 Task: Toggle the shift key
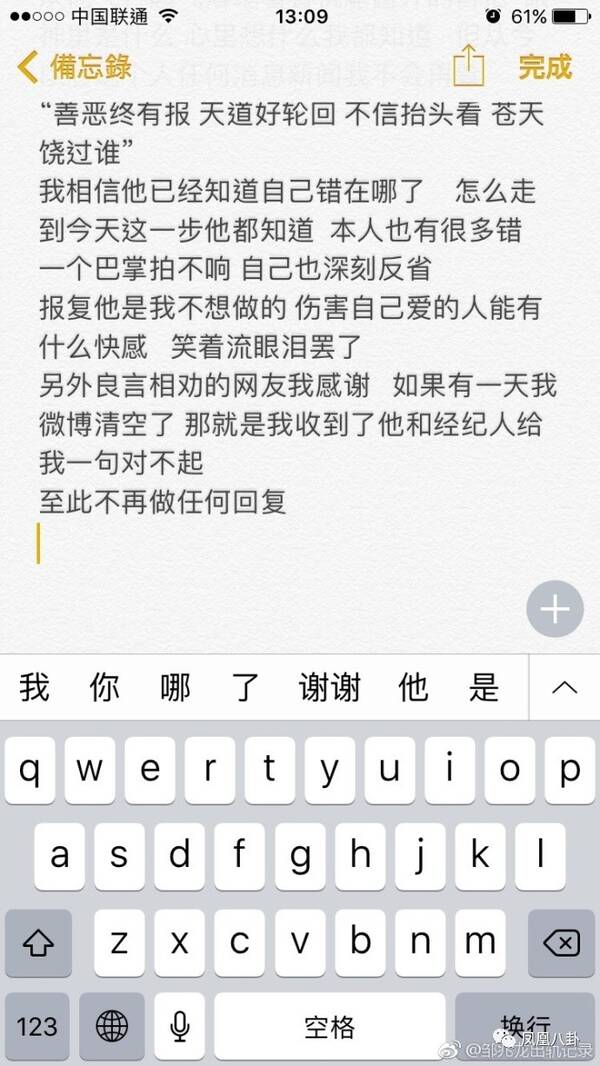click(x=38, y=943)
